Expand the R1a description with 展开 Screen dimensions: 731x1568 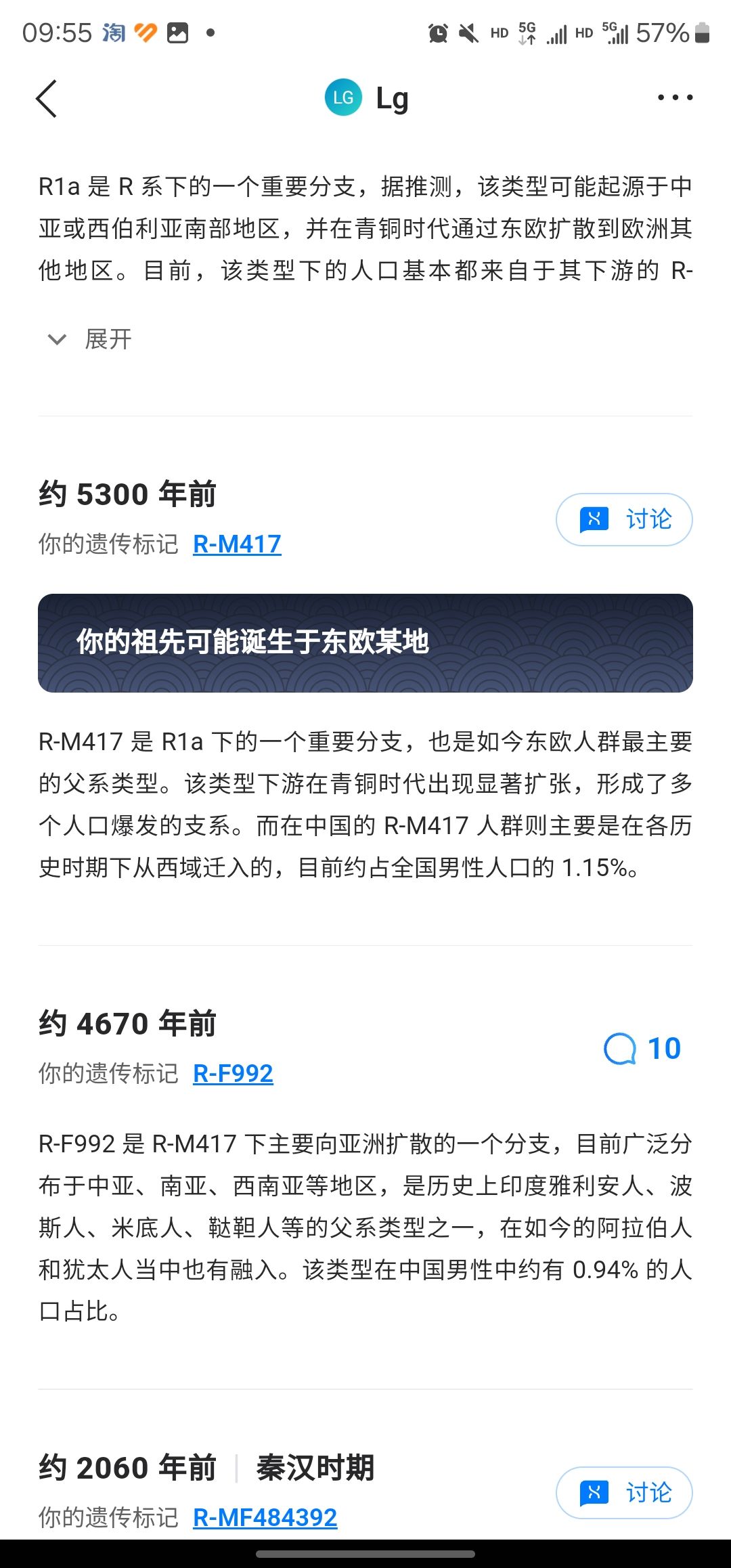pyautogui.click(x=91, y=339)
